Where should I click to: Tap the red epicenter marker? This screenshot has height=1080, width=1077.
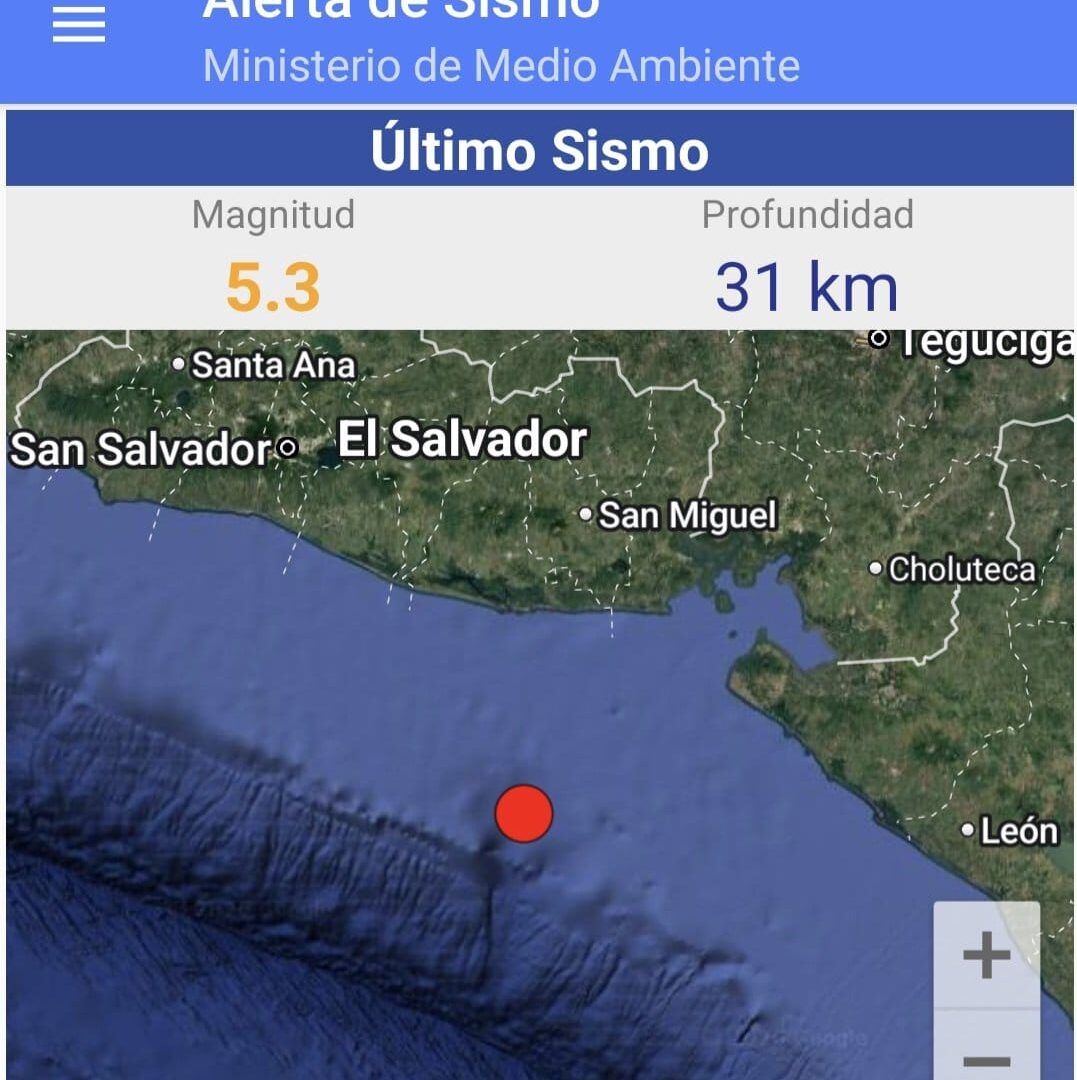click(x=524, y=813)
